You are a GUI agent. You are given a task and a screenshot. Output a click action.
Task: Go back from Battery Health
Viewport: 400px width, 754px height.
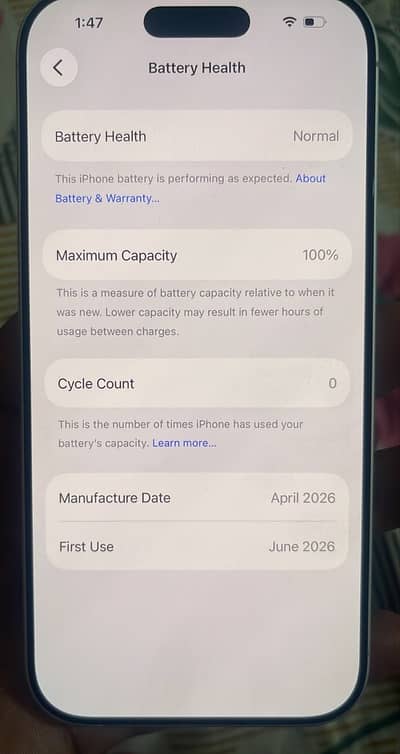pyautogui.click(x=58, y=68)
